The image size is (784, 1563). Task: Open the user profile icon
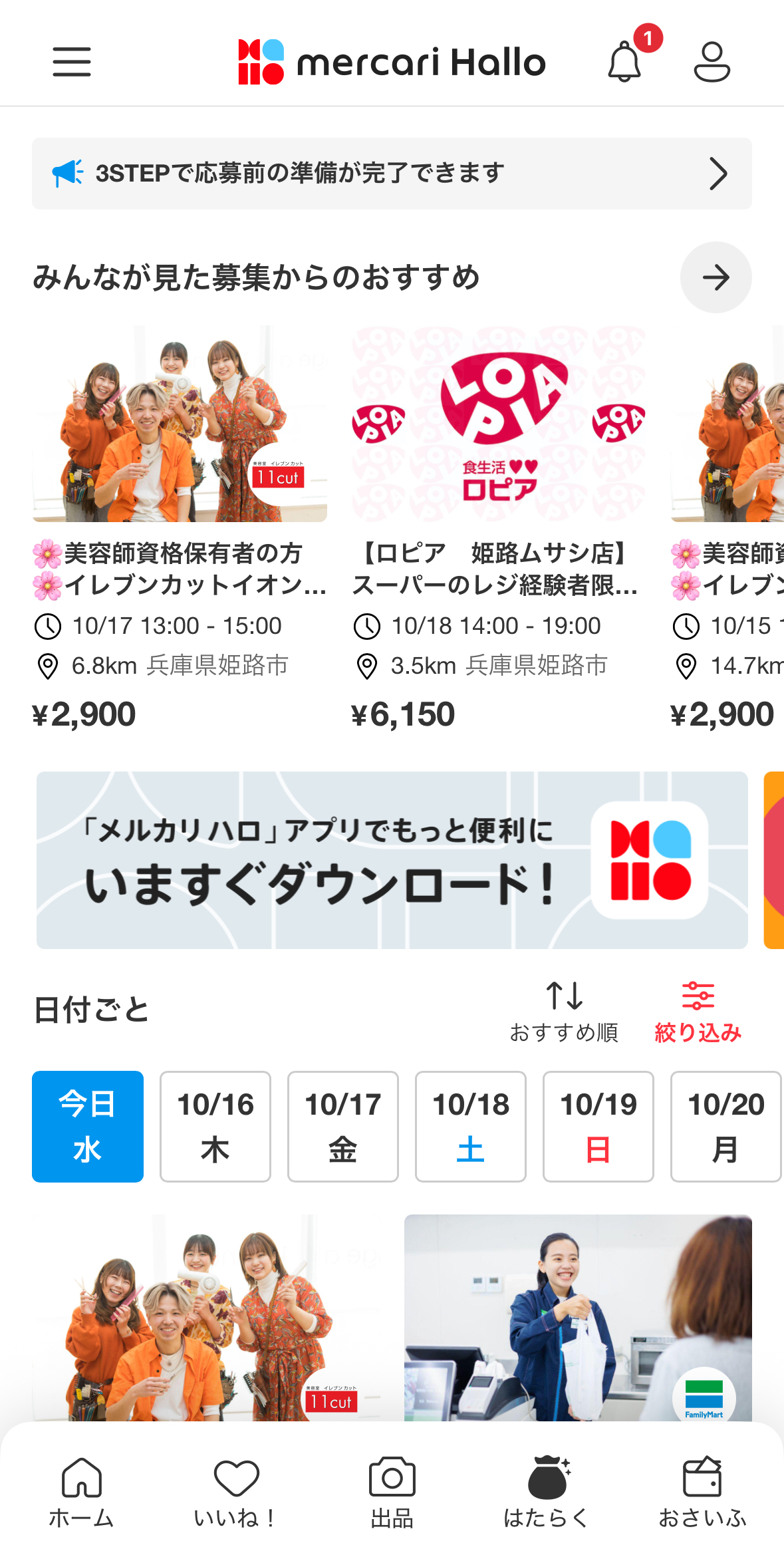712,62
